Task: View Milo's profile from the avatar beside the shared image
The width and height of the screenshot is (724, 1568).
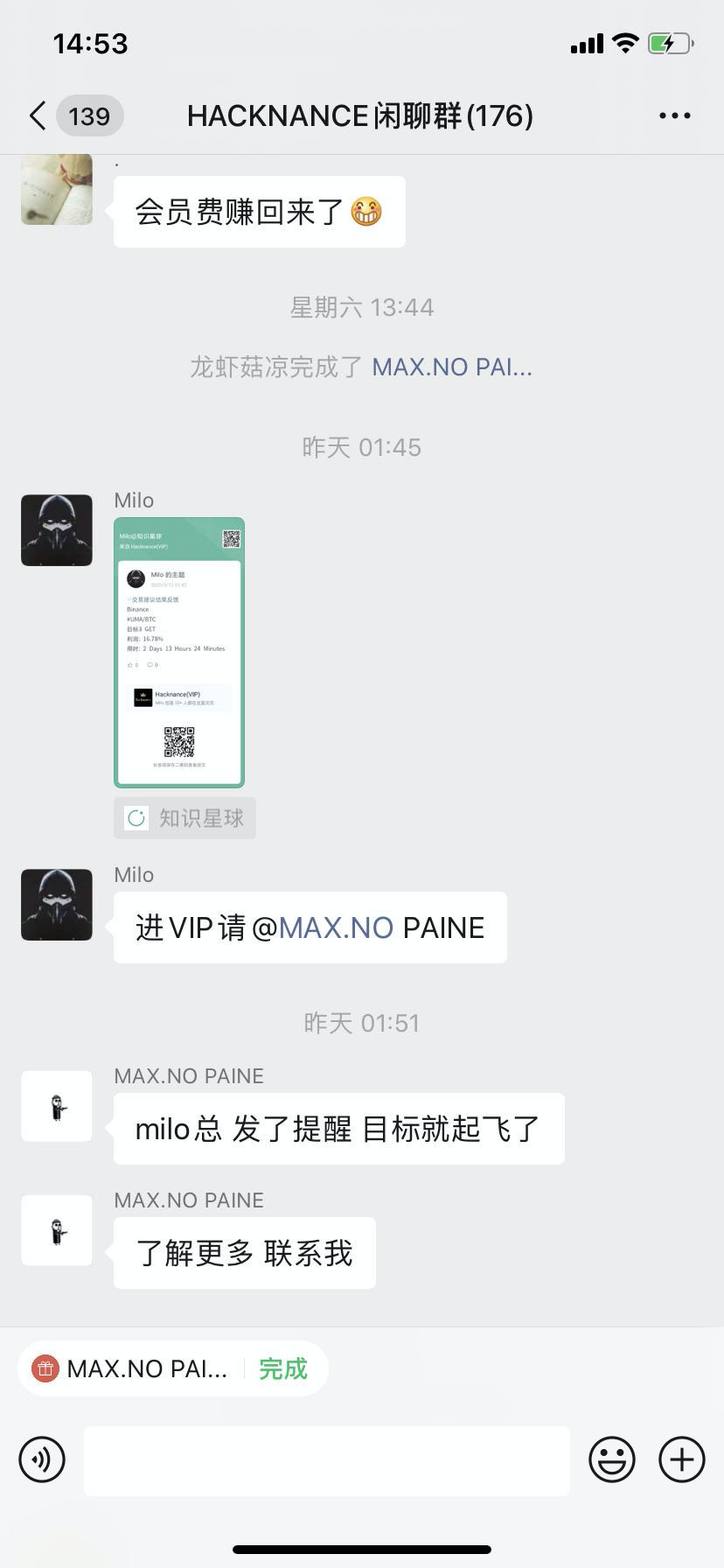Action: [57, 530]
